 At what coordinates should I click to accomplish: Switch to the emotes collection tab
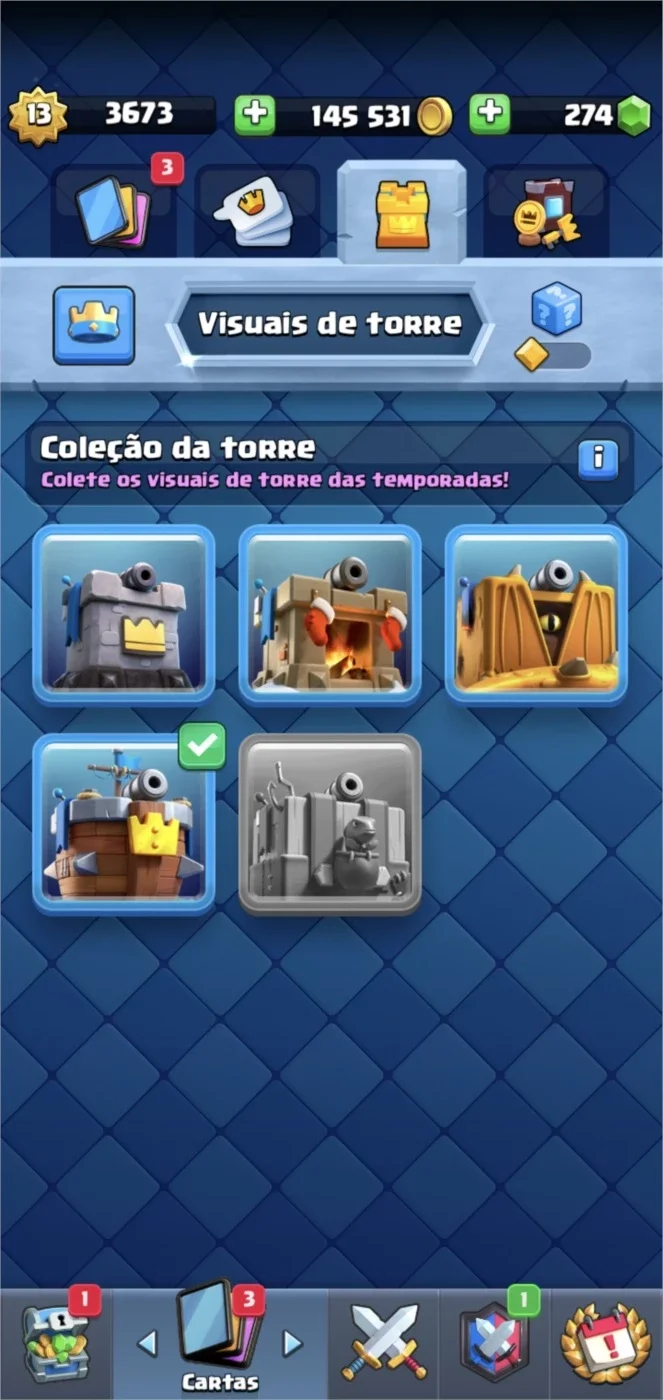click(257, 209)
